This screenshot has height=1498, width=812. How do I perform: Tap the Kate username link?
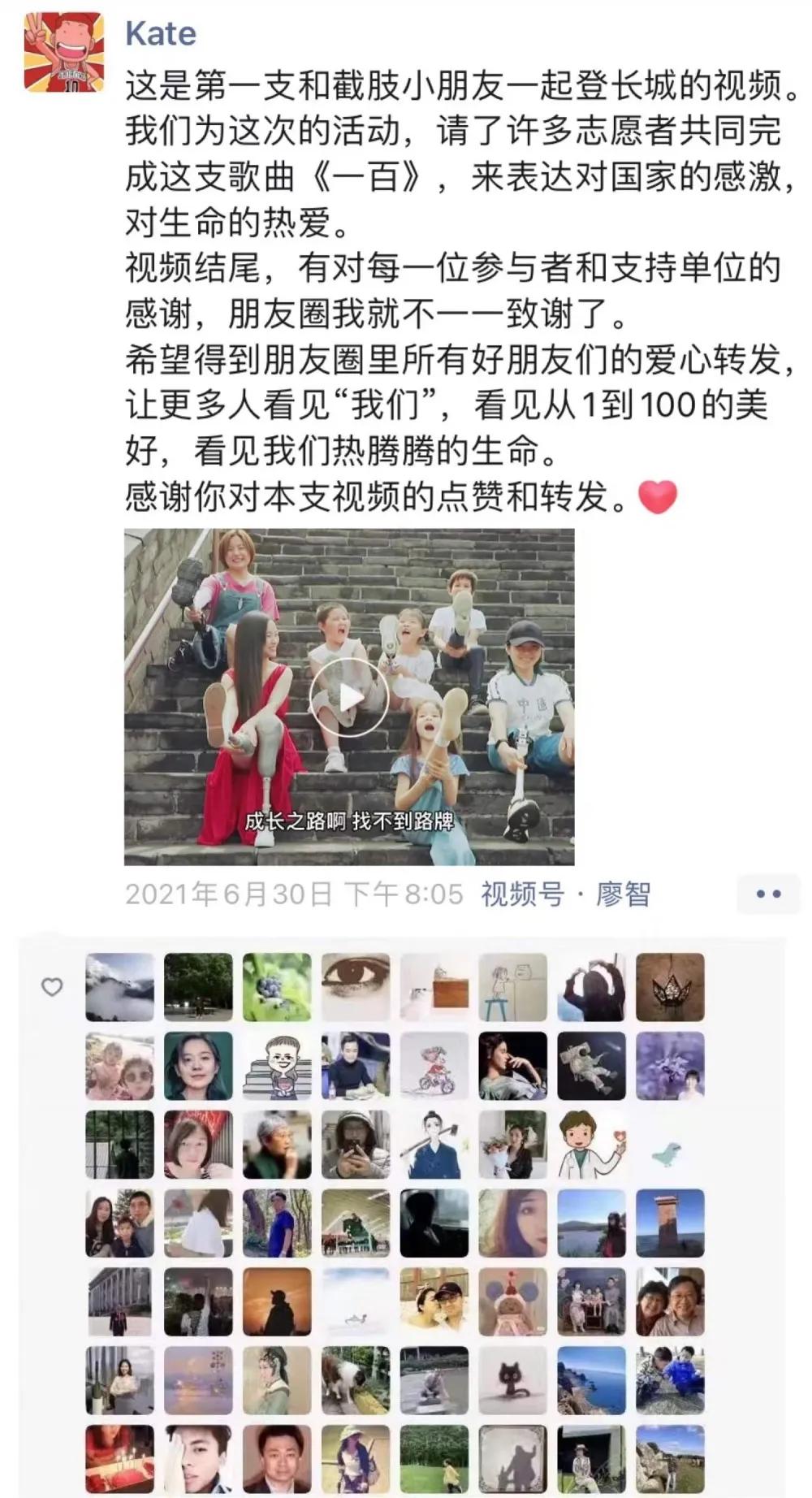161,34
